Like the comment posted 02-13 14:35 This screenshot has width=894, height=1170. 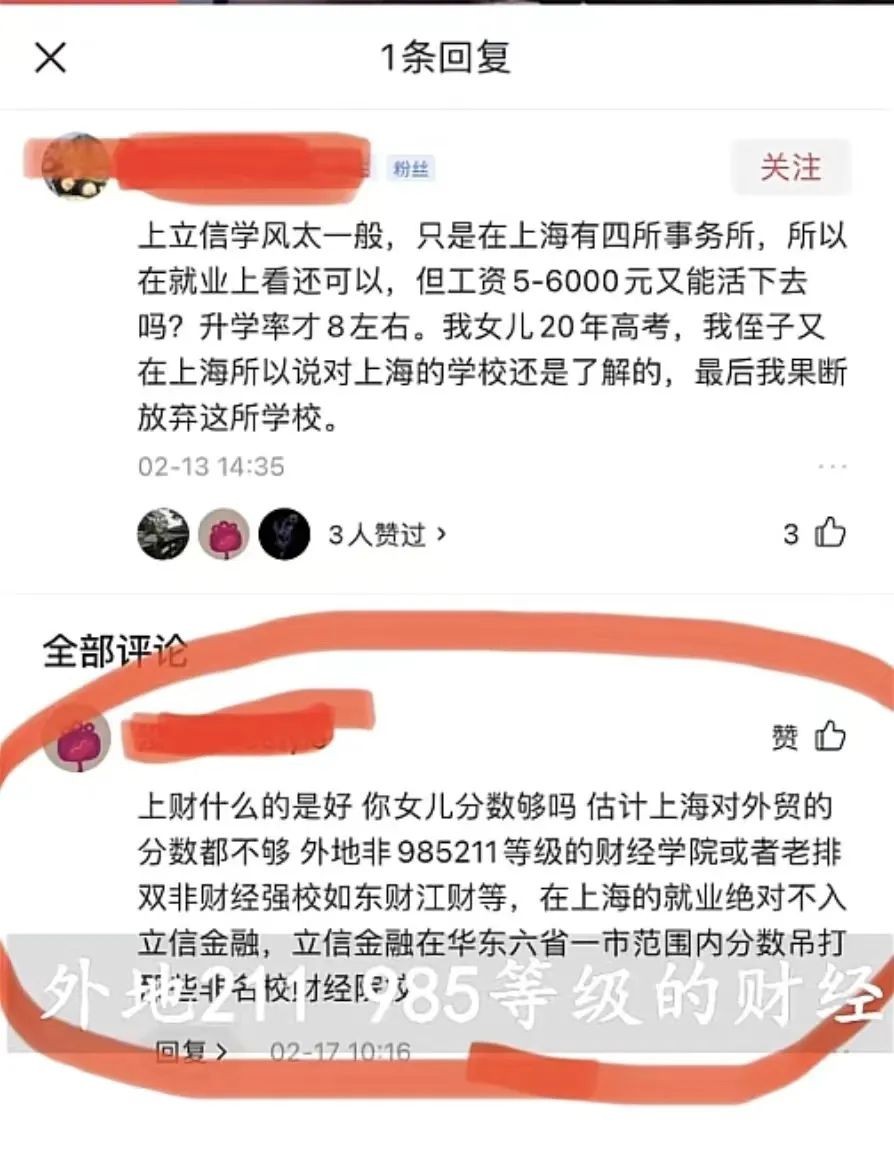coord(829,533)
